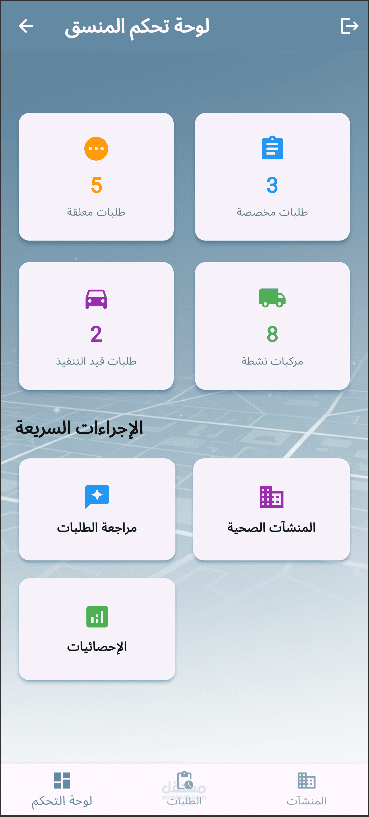Select the مراجعة الطلبات quick action

(97, 509)
